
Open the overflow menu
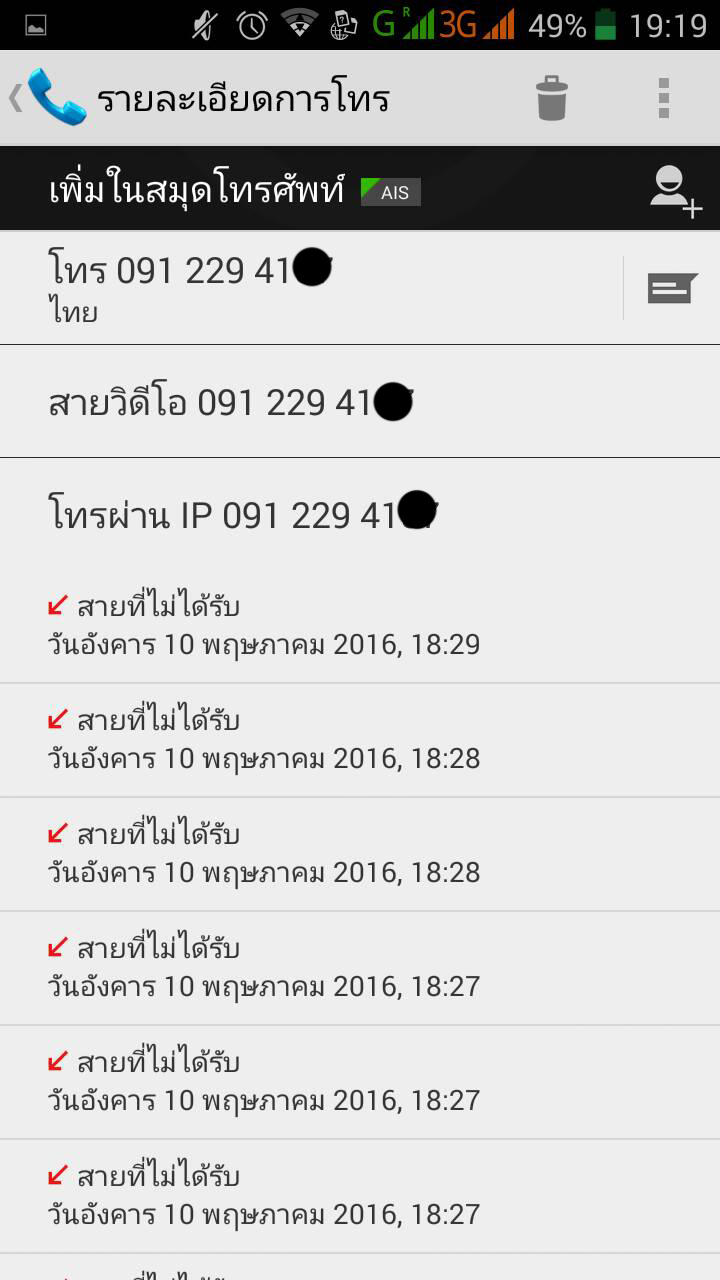click(x=663, y=98)
